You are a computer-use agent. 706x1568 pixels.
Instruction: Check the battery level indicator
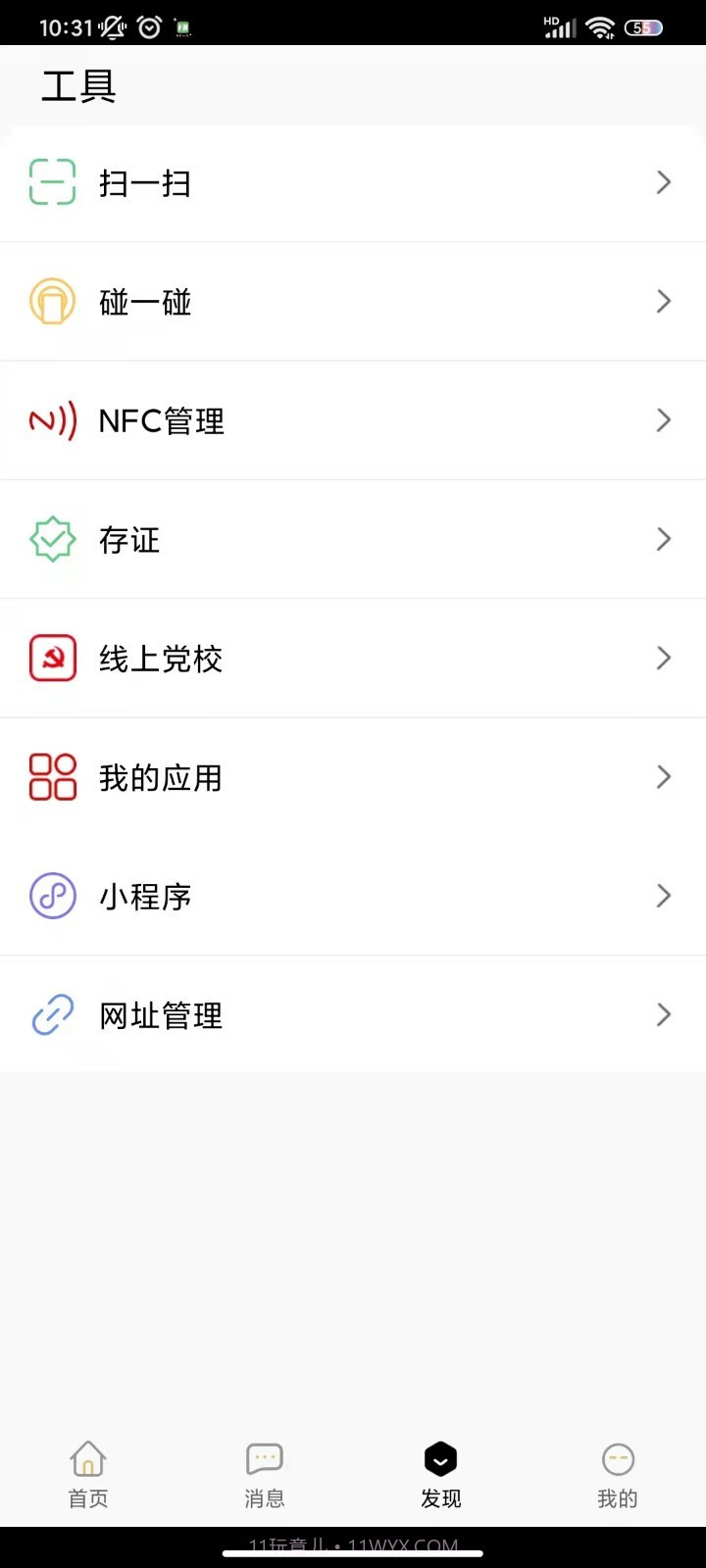pos(644,27)
